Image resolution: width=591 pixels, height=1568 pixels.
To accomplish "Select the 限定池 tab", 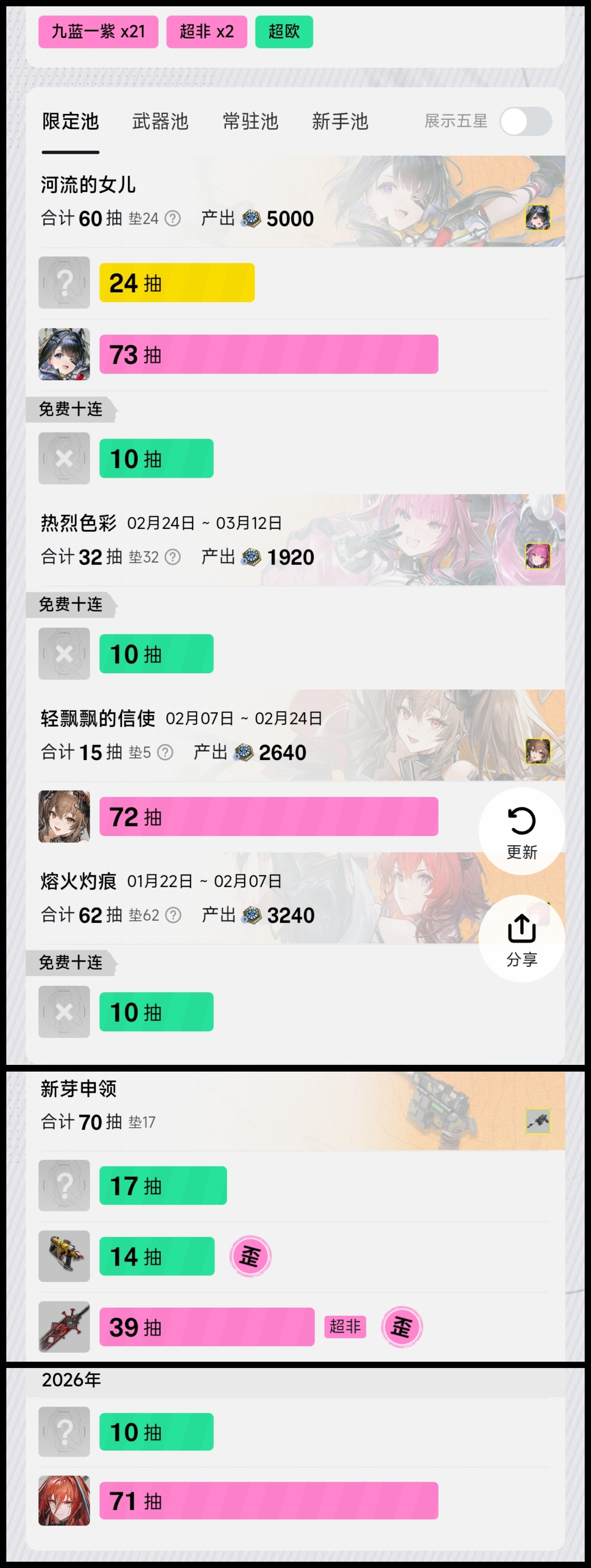I will pyautogui.click(x=71, y=122).
